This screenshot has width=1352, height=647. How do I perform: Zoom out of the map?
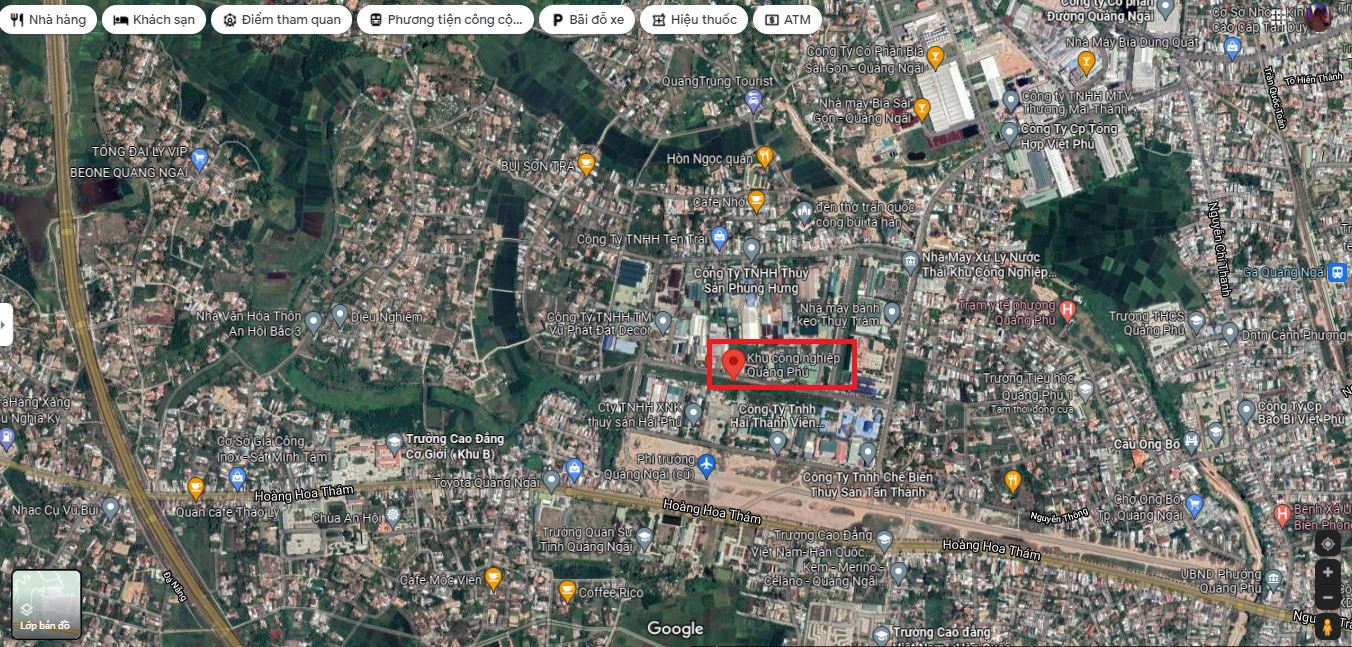pyautogui.click(x=1327, y=598)
